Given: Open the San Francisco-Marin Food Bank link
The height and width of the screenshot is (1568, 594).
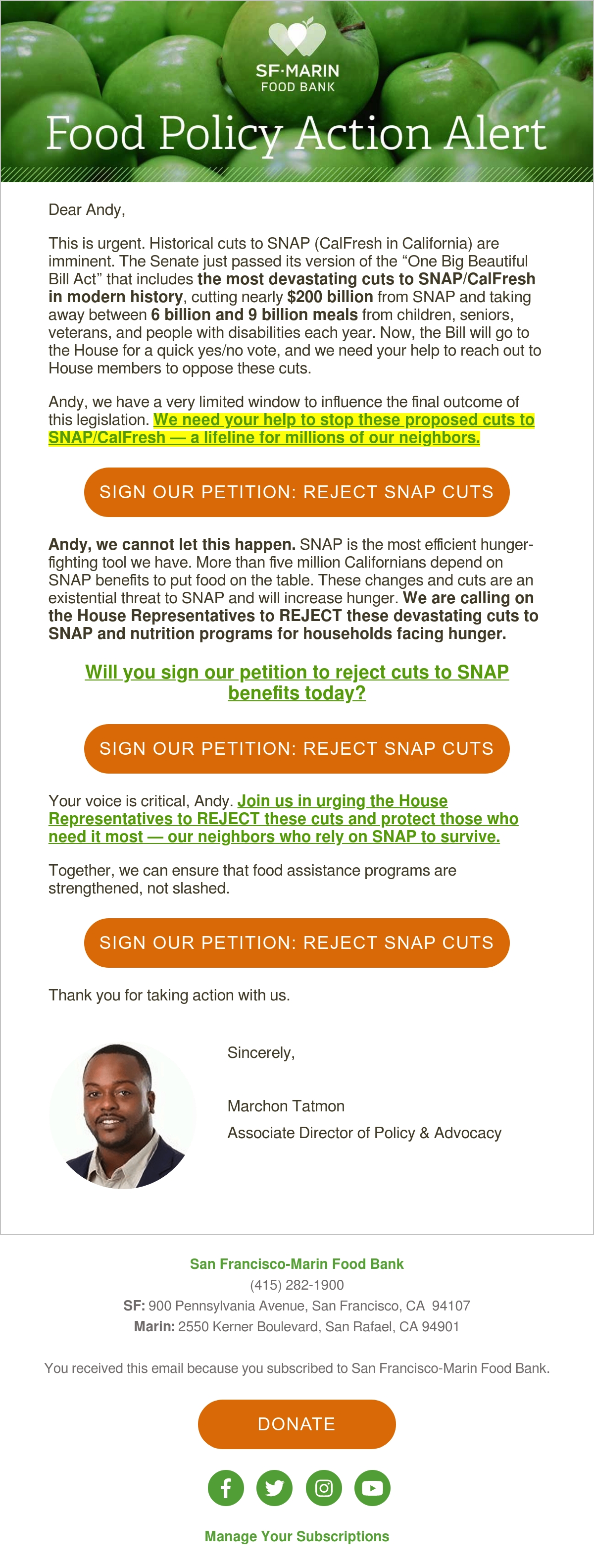Looking at the screenshot, I should [297, 1264].
